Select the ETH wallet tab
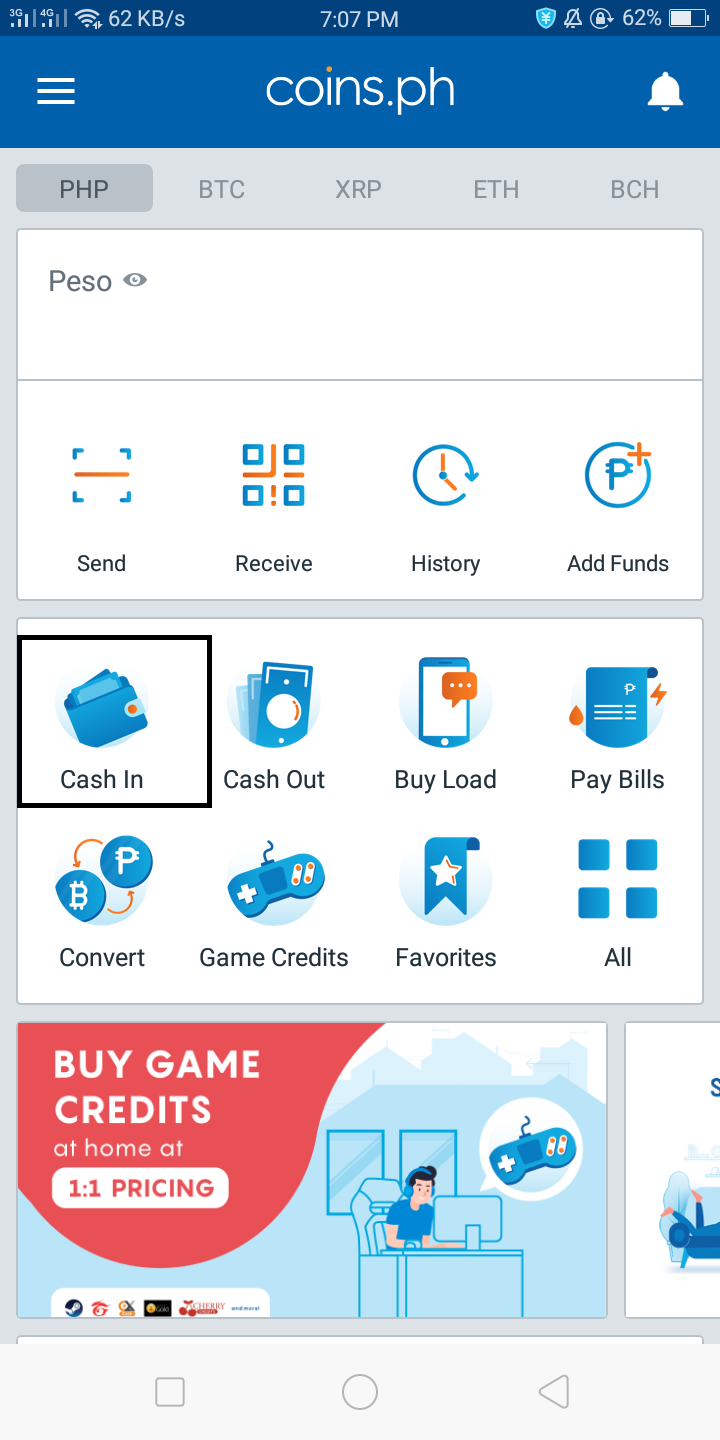This screenshot has width=720, height=1440. [496, 189]
